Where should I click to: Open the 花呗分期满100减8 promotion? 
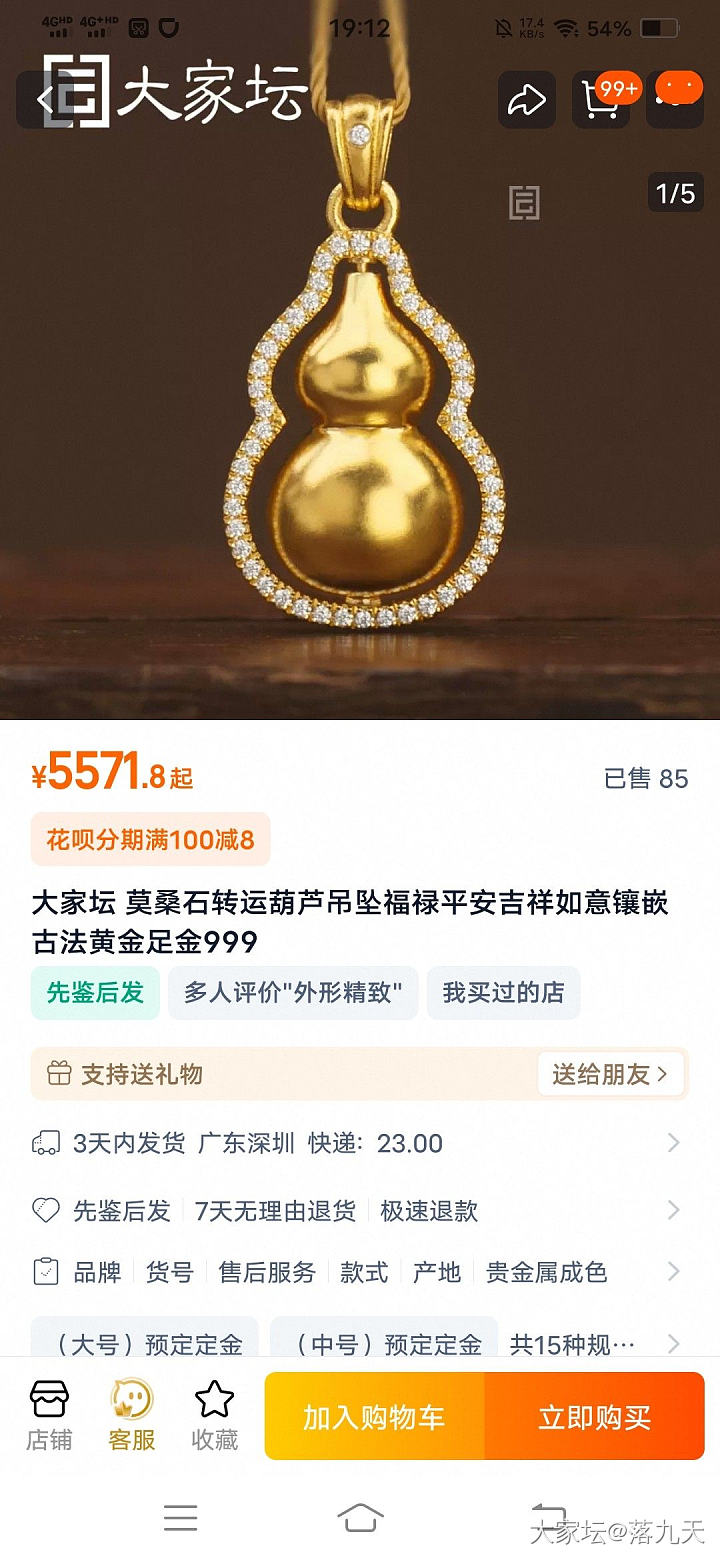coord(150,839)
